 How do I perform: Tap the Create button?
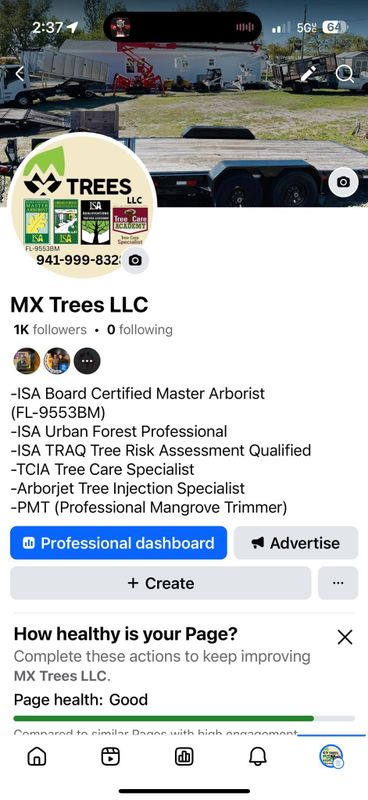(160, 583)
